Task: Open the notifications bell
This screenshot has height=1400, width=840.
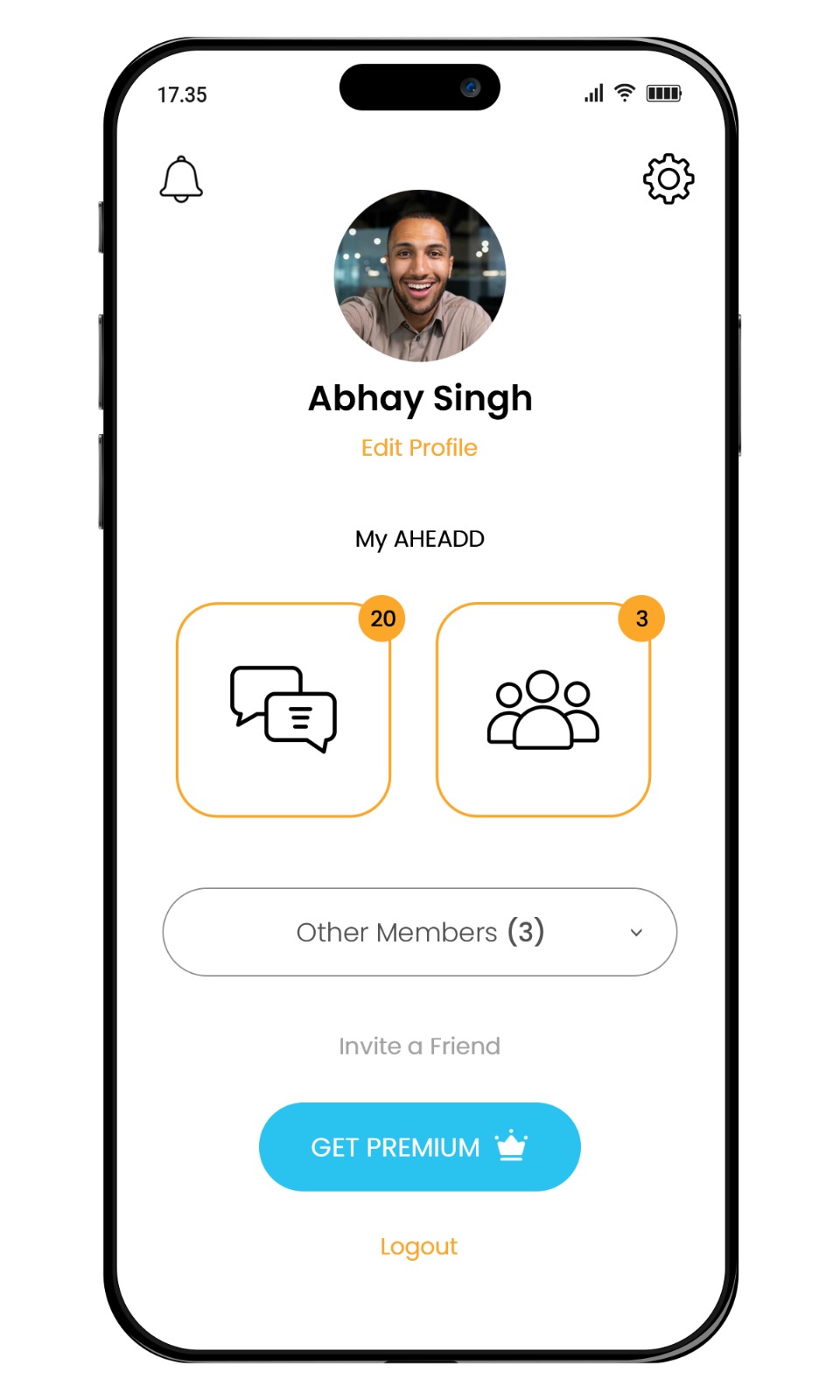Action: click(x=181, y=179)
